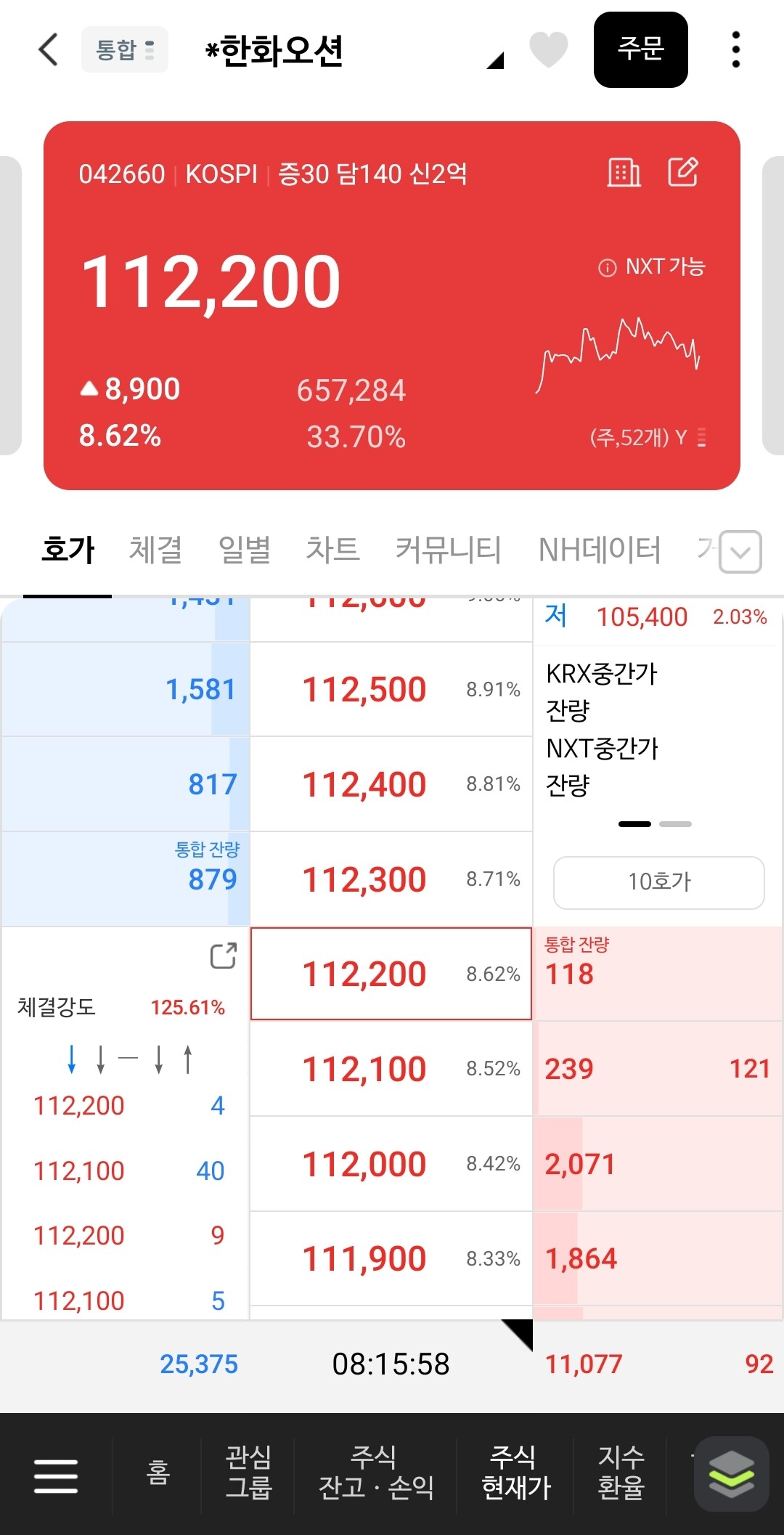The height and width of the screenshot is (1535, 784).
Task: Open company info building icon
Action: (x=624, y=173)
